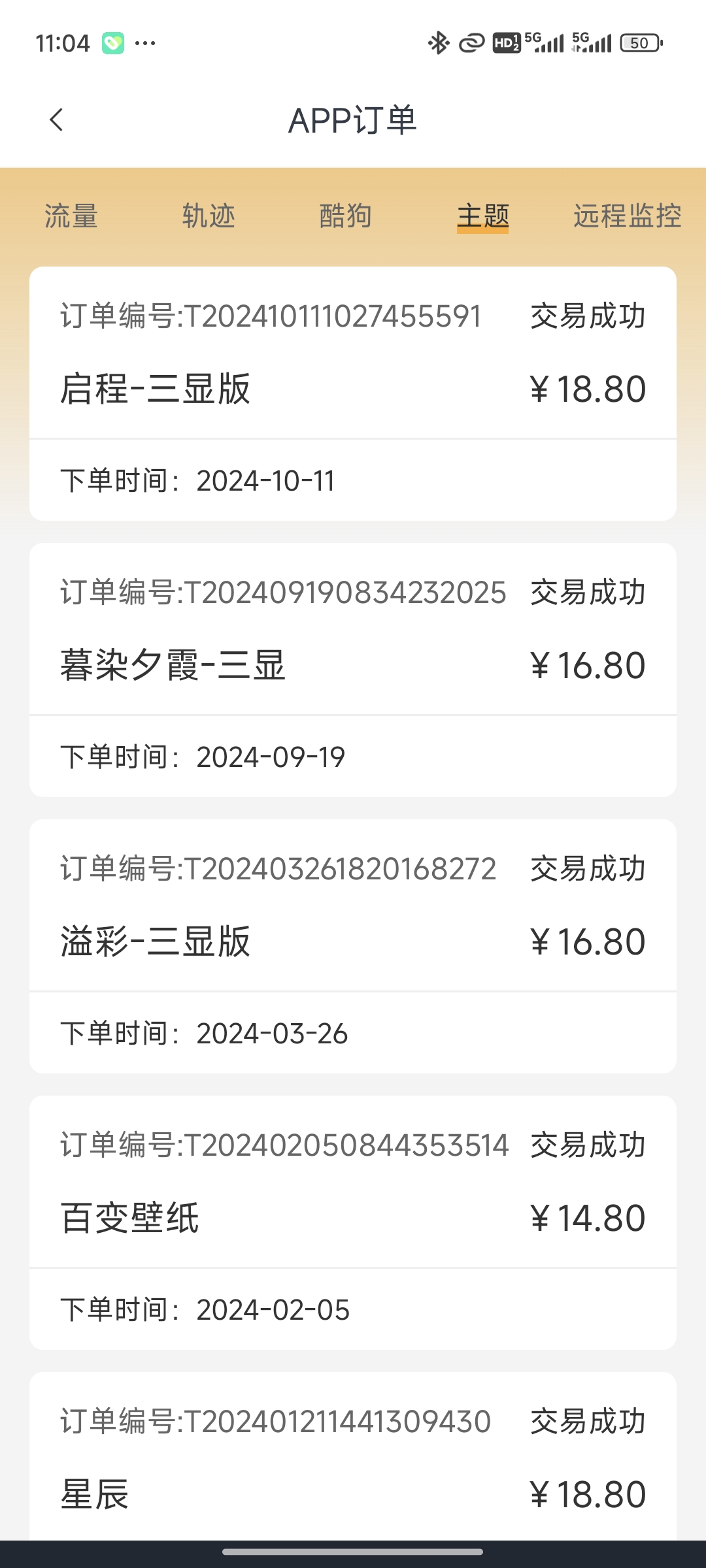Viewport: 706px width, 1568px height.
Task: Switch to the 流量 tab
Action: [x=71, y=216]
